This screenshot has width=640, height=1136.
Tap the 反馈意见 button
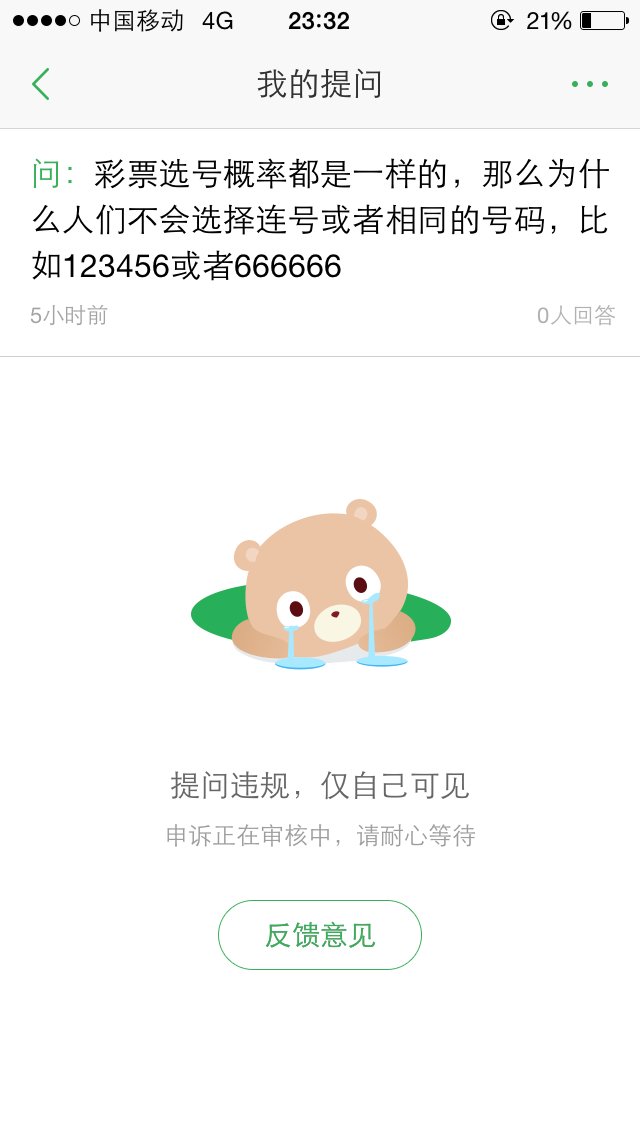click(320, 935)
